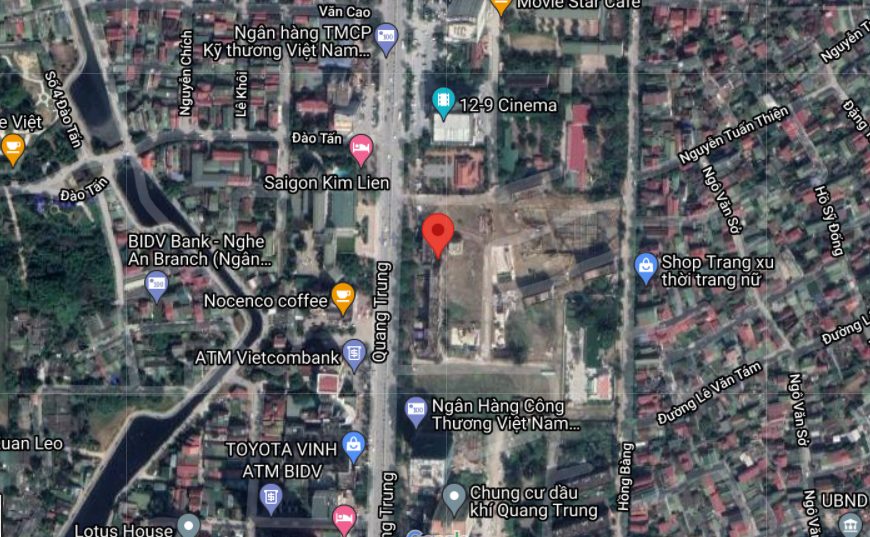870x537 pixels.
Task: Open Ngân Hàng Công Thương Việt Nam marker
Action: tap(416, 408)
